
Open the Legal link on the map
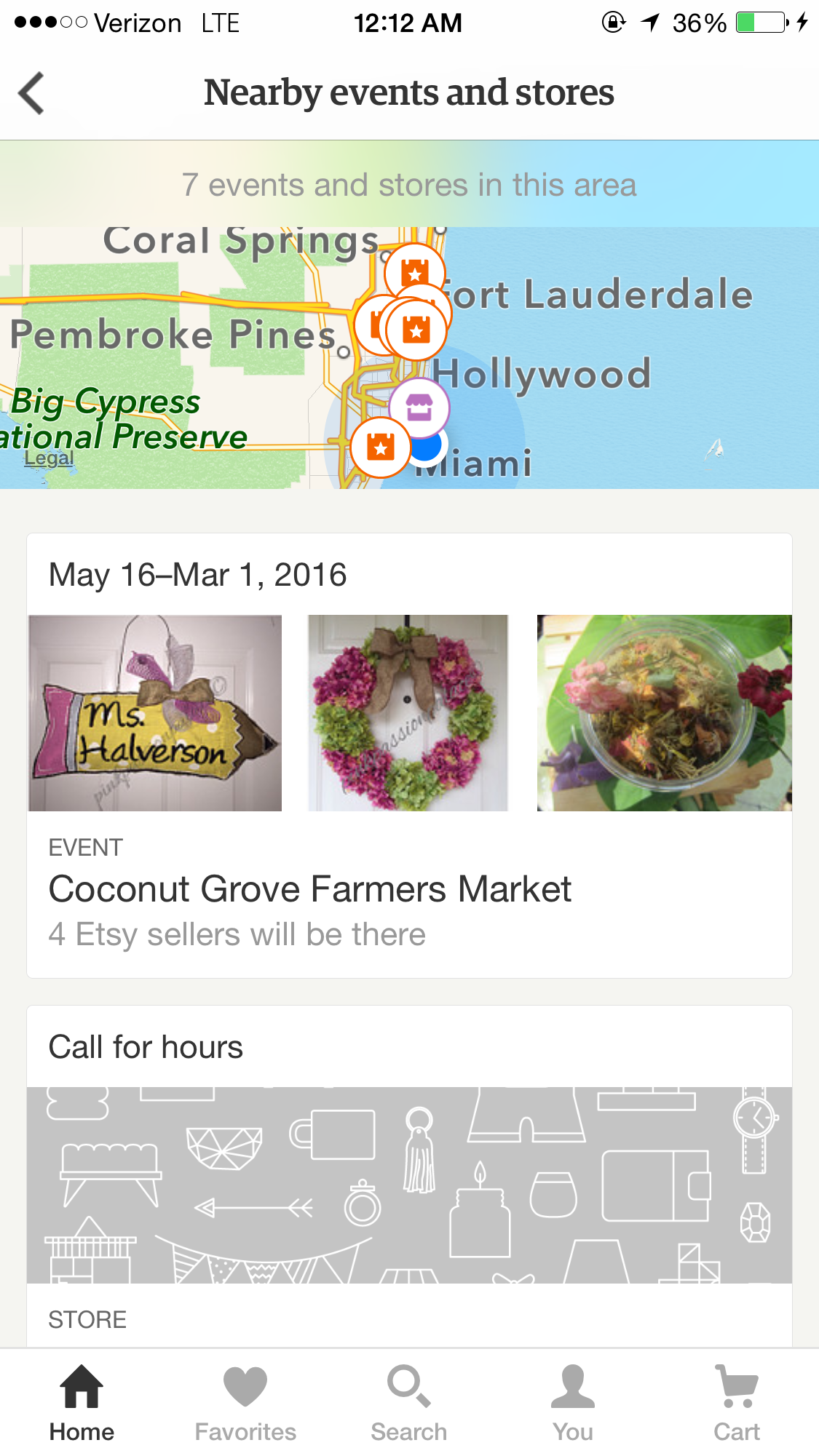[49, 458]
